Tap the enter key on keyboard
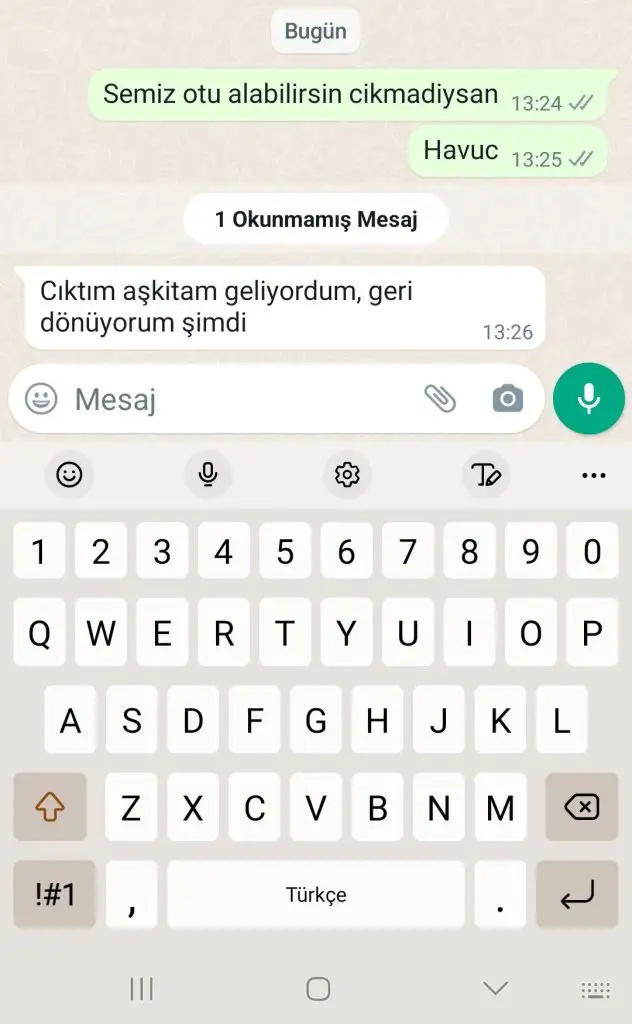The image size is (632, 1024). pyautogui.click(x=577, y=894)
